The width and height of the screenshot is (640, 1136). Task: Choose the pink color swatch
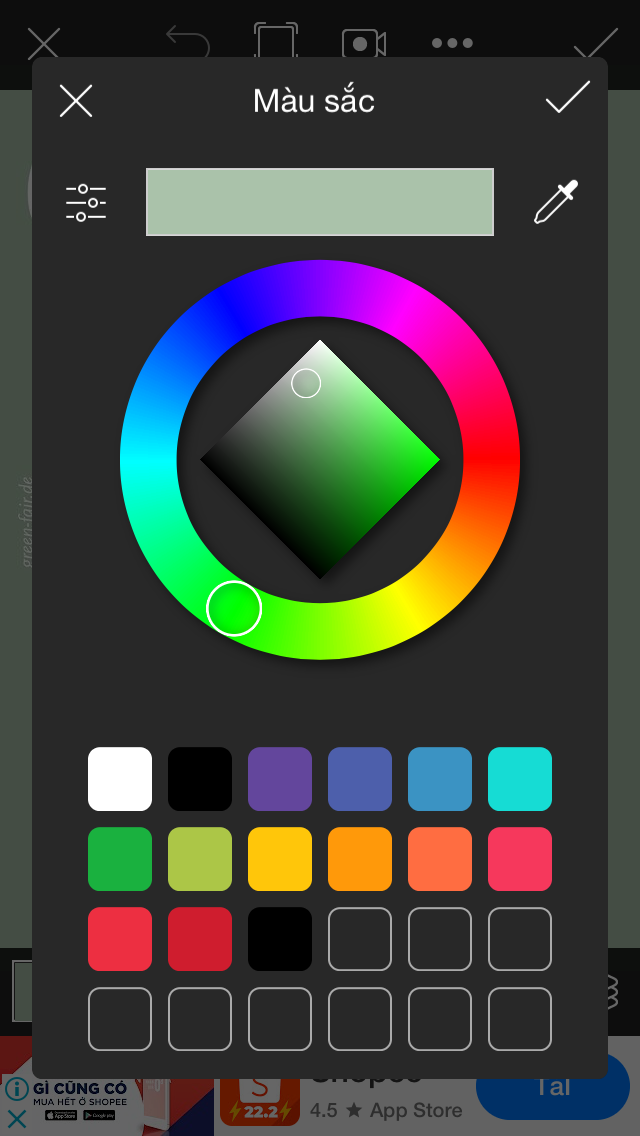(x=520, y=859)
